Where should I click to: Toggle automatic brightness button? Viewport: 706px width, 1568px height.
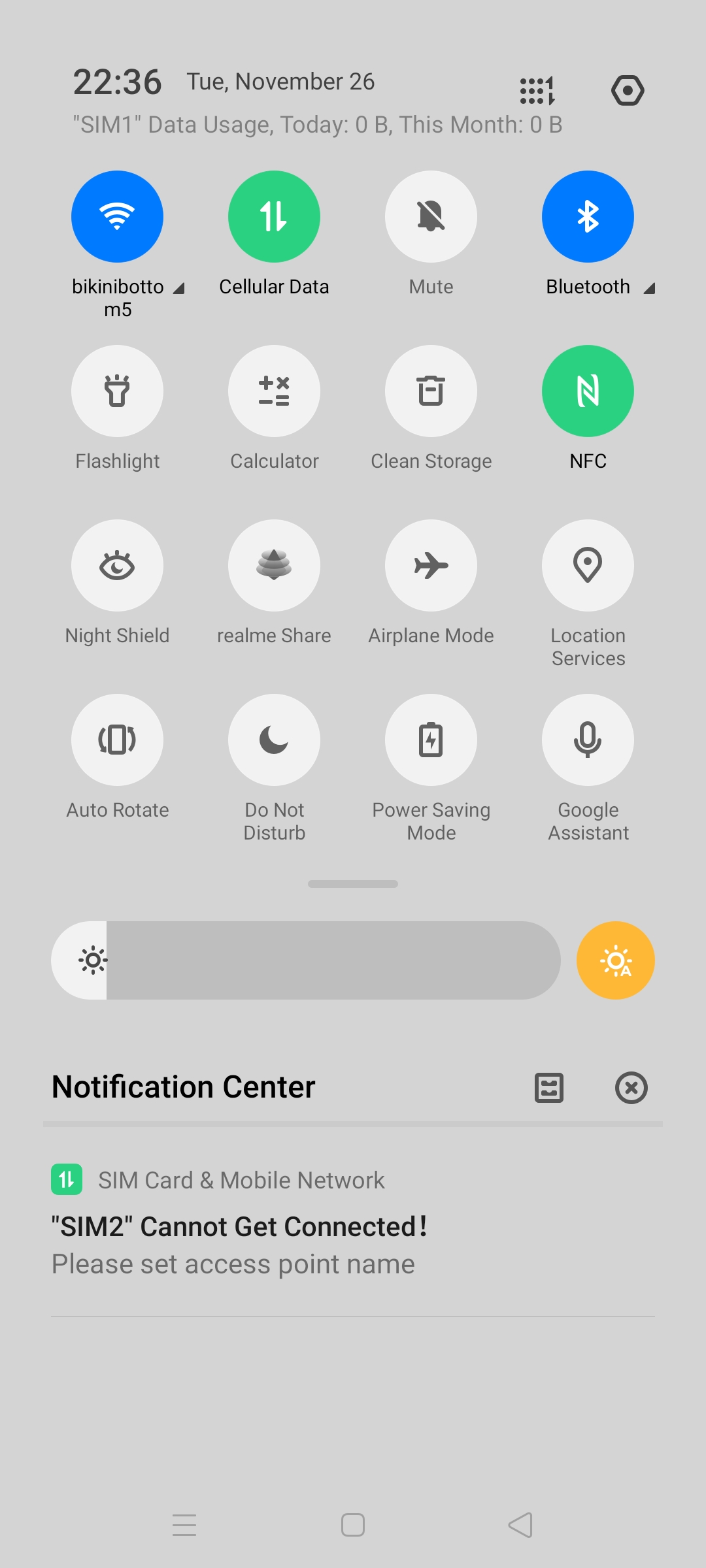tap(615, 960)
